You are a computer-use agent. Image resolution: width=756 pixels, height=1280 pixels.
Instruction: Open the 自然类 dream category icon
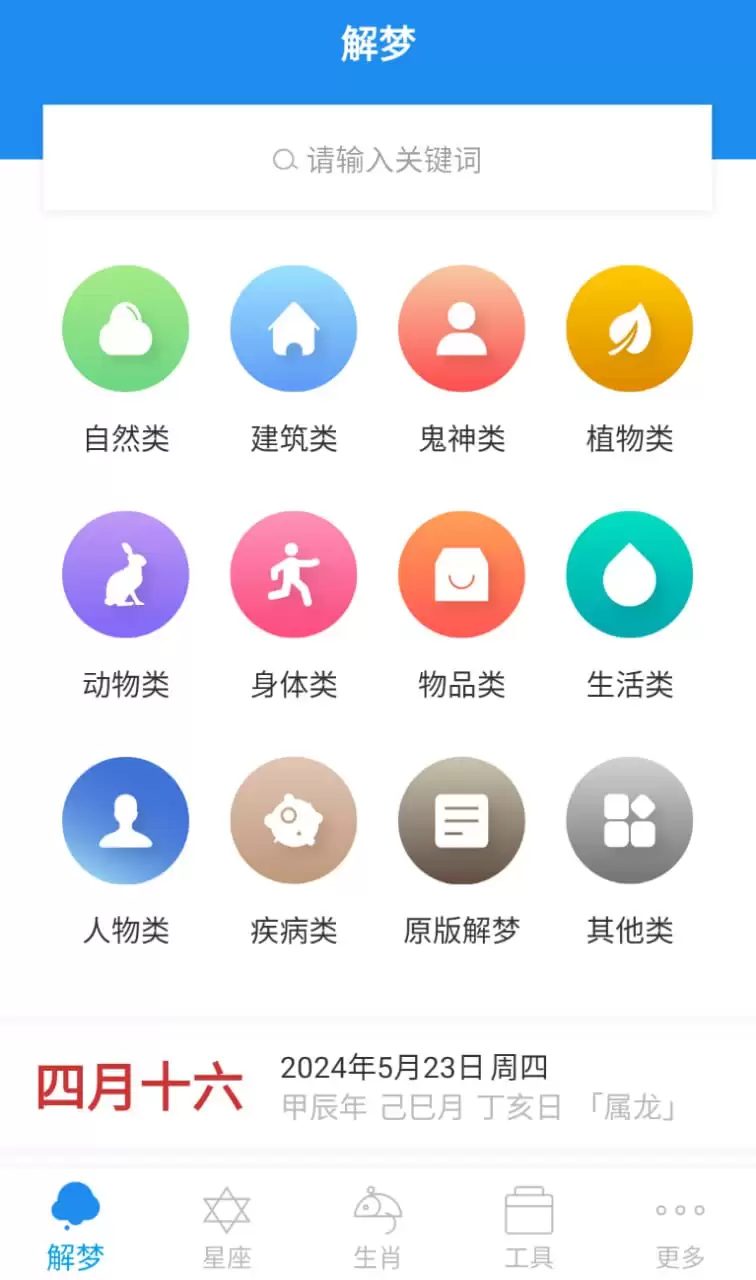(125, 328)
